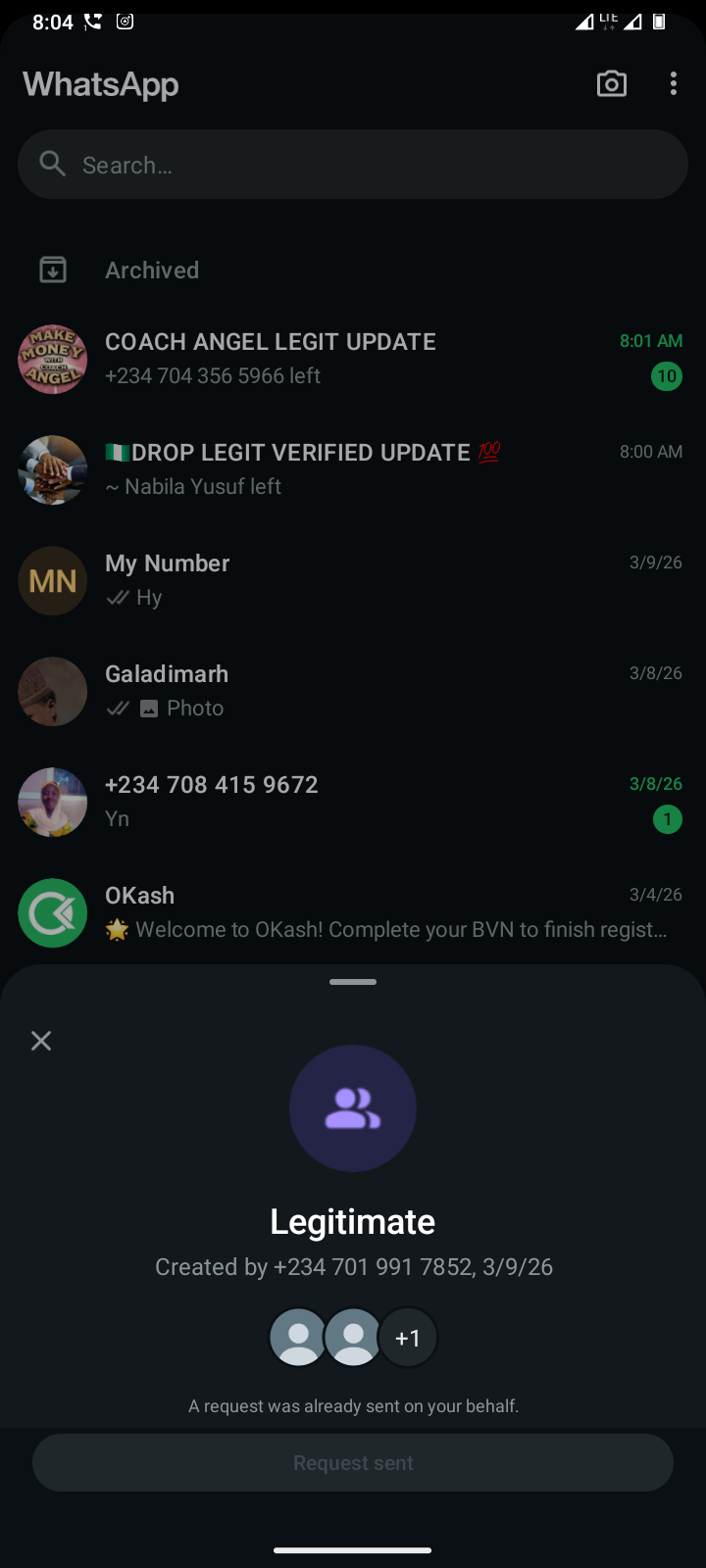706x1568 pixels.
Task: Open the camera icon in WhatsApp header
Action: coord(612,84)
